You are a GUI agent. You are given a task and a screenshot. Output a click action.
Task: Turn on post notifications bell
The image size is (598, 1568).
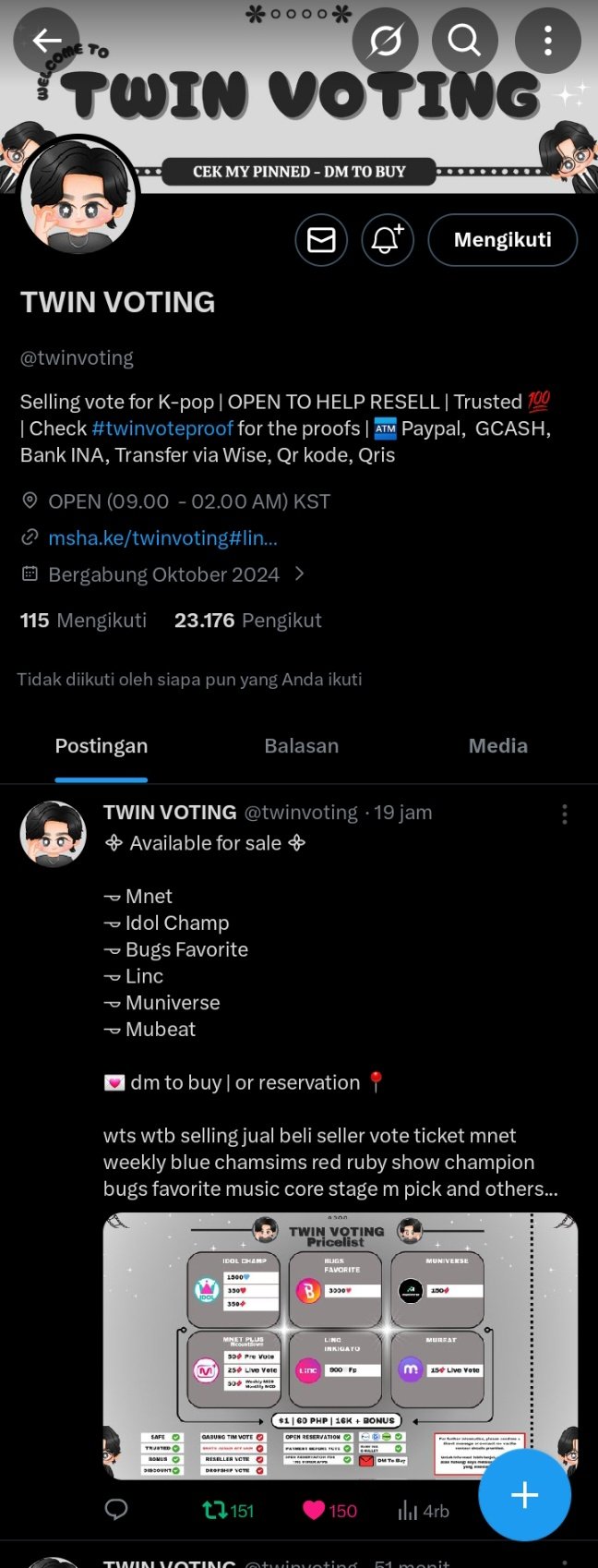[388, 240]
